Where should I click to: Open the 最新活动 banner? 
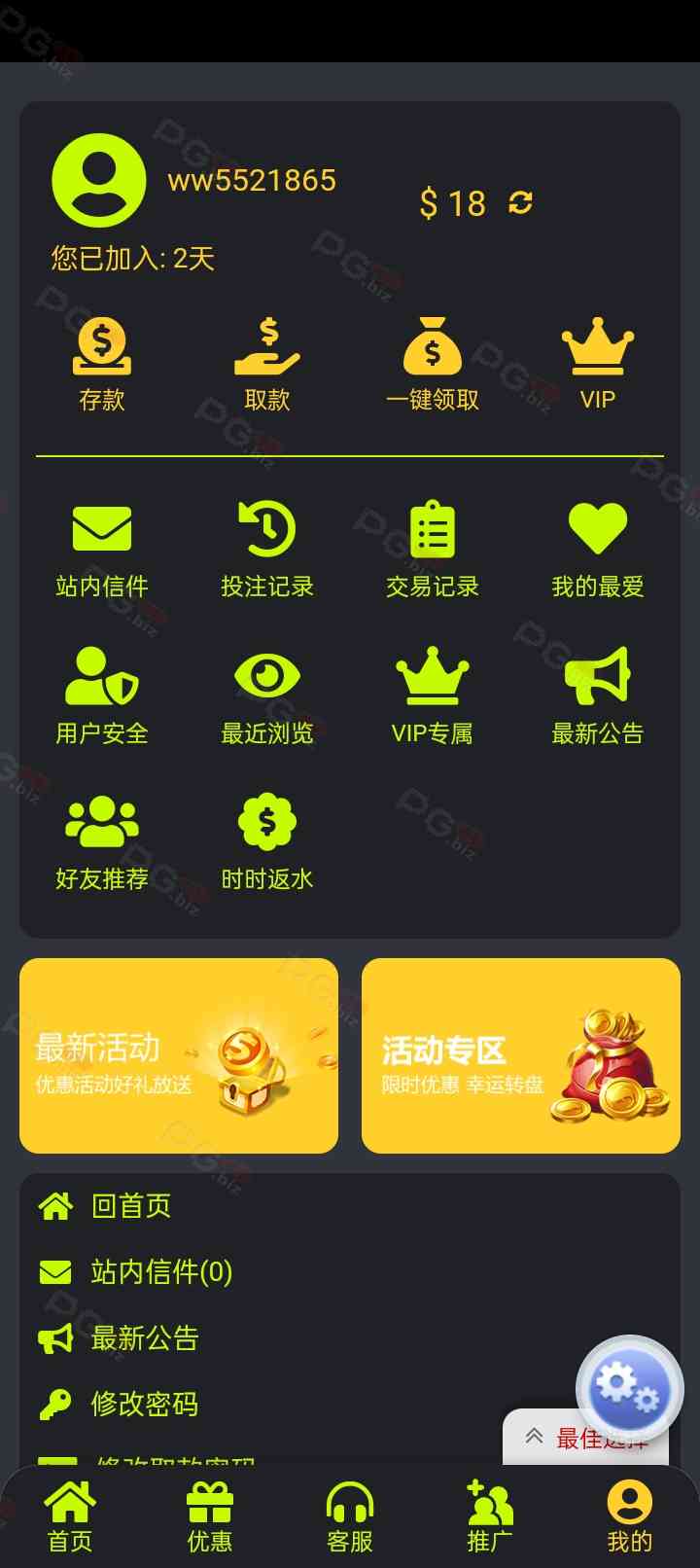179,1055
